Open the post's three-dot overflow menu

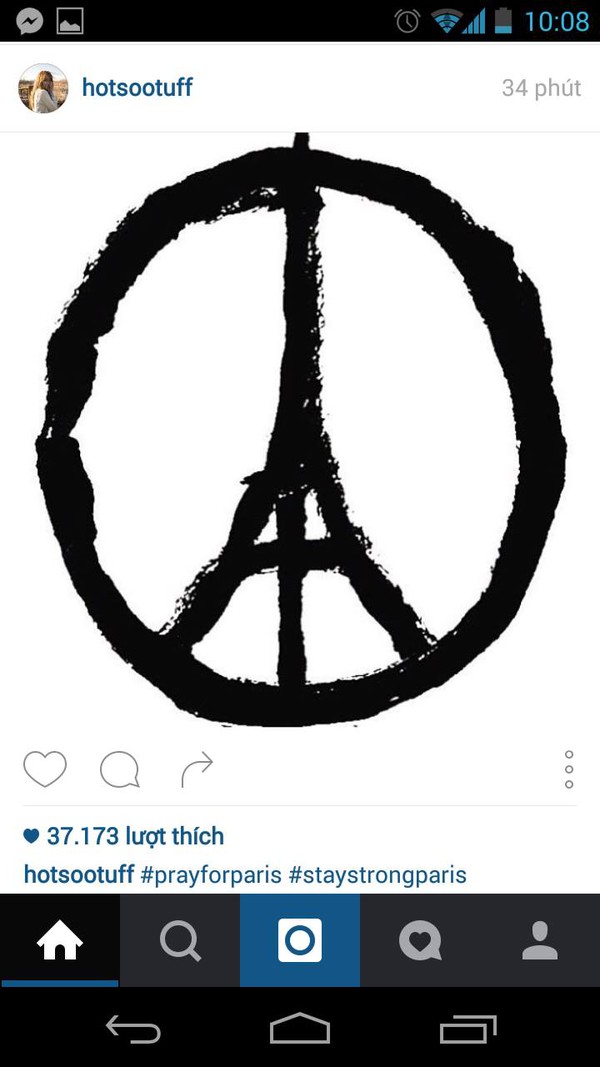pos(569,770)
